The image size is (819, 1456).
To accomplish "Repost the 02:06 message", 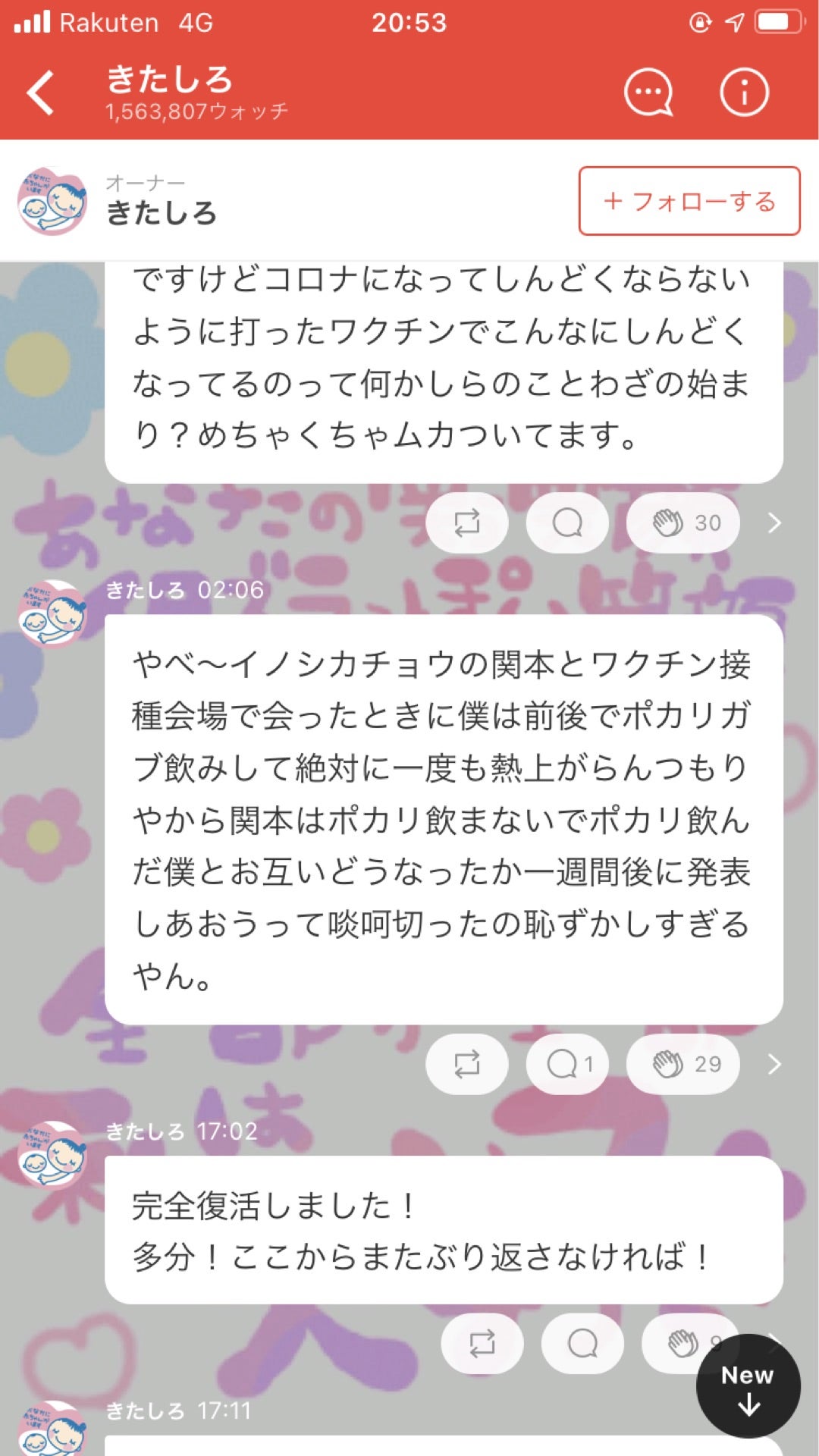I will click(467, 1064).
